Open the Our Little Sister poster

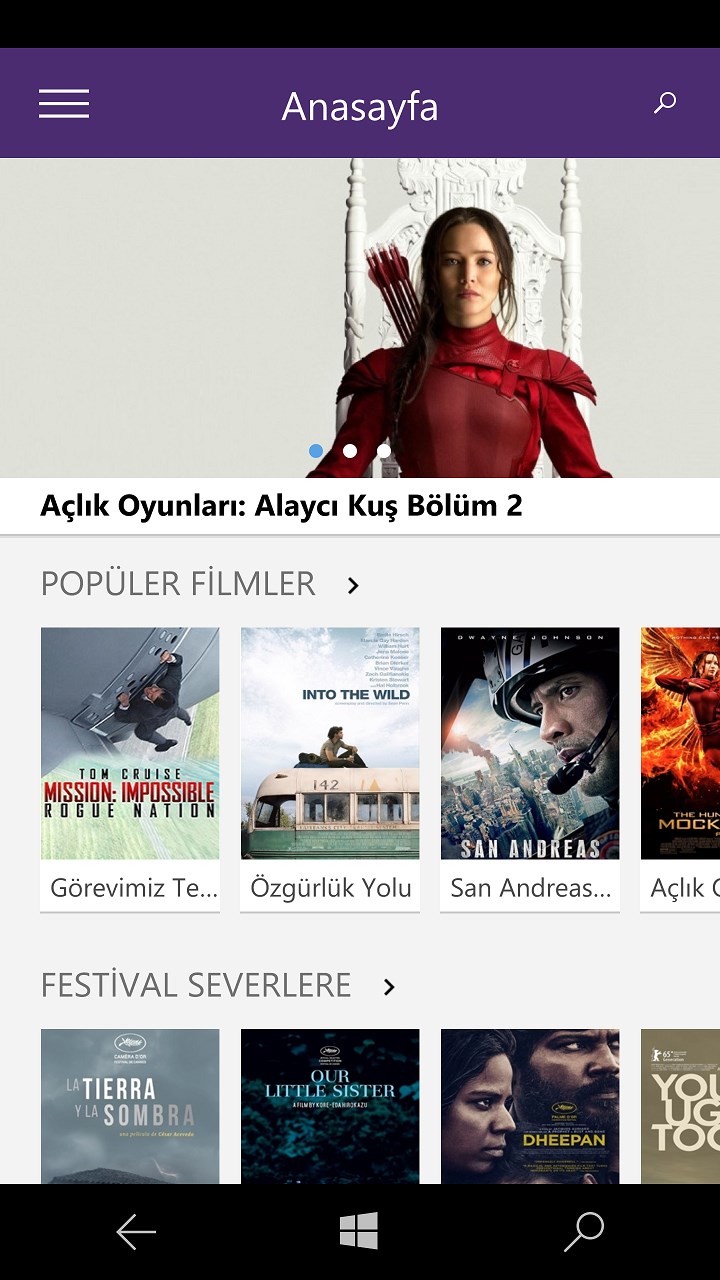point(330,1105)
